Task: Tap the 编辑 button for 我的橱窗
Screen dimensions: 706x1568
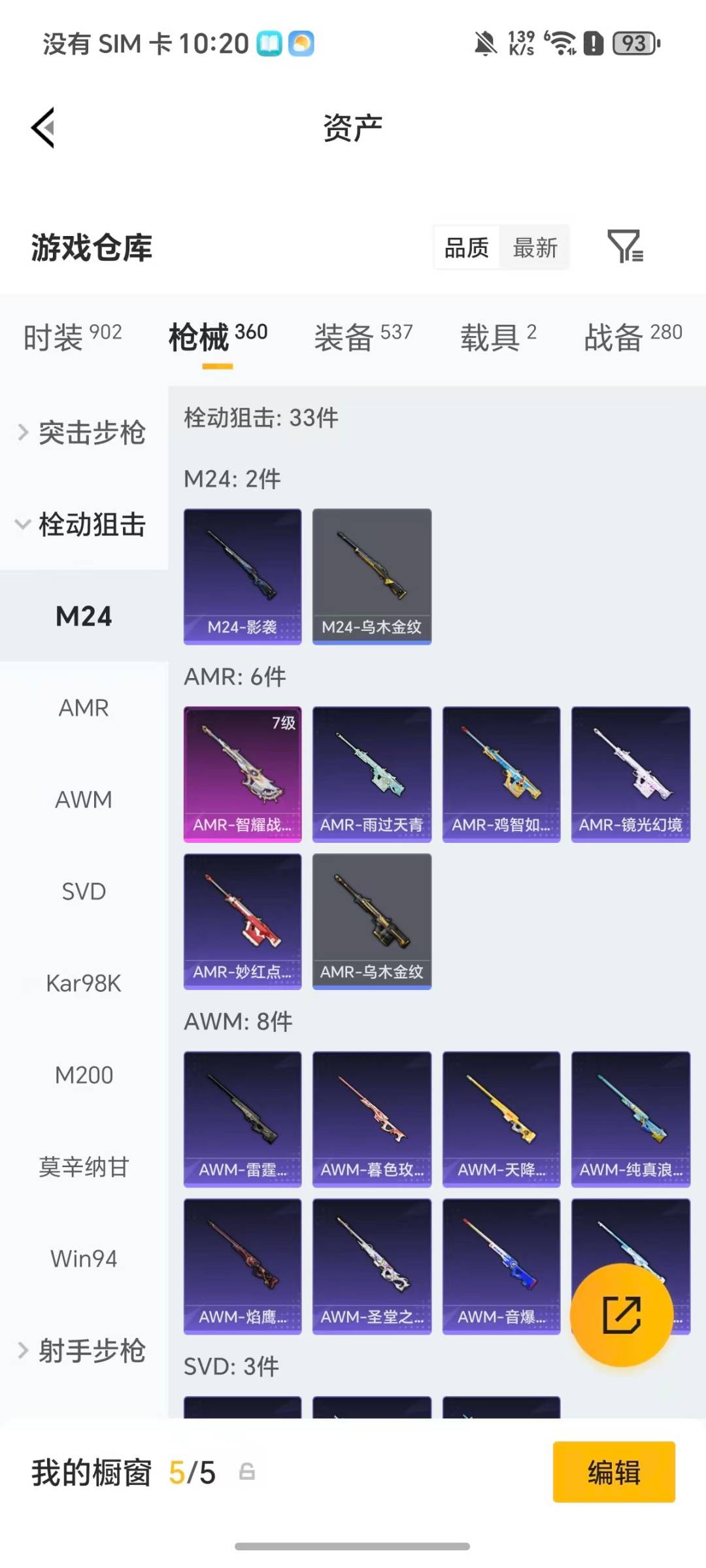Action: (613, 1472)
